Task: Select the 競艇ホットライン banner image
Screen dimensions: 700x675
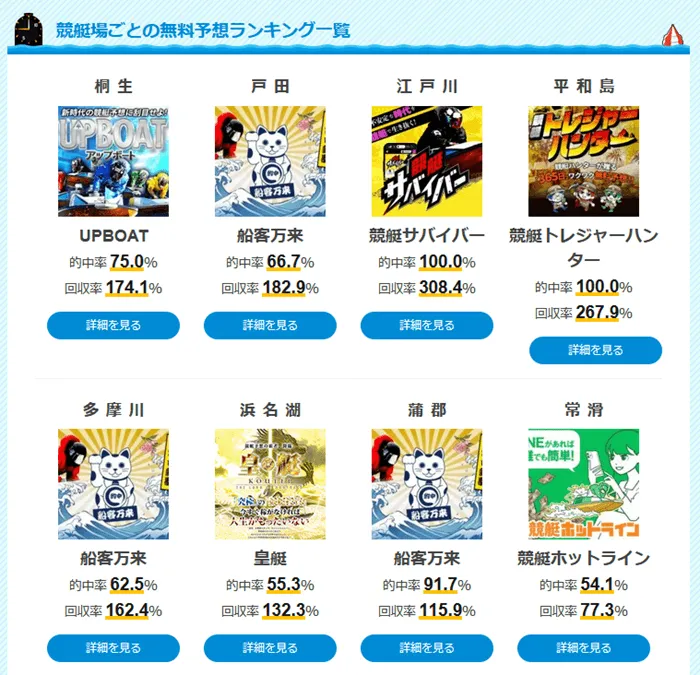Action: coord(583,484)
